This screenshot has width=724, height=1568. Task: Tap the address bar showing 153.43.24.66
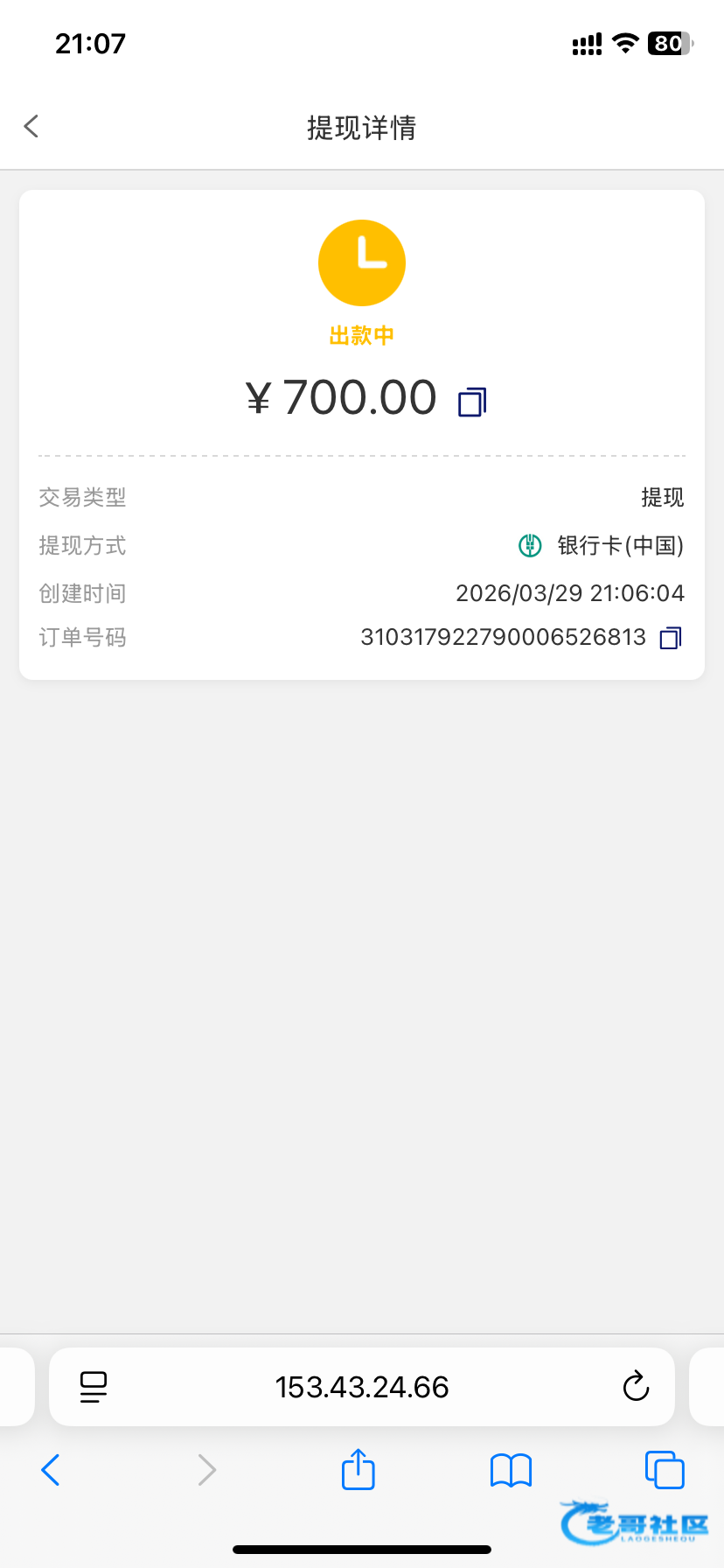tap(362, 1387)
